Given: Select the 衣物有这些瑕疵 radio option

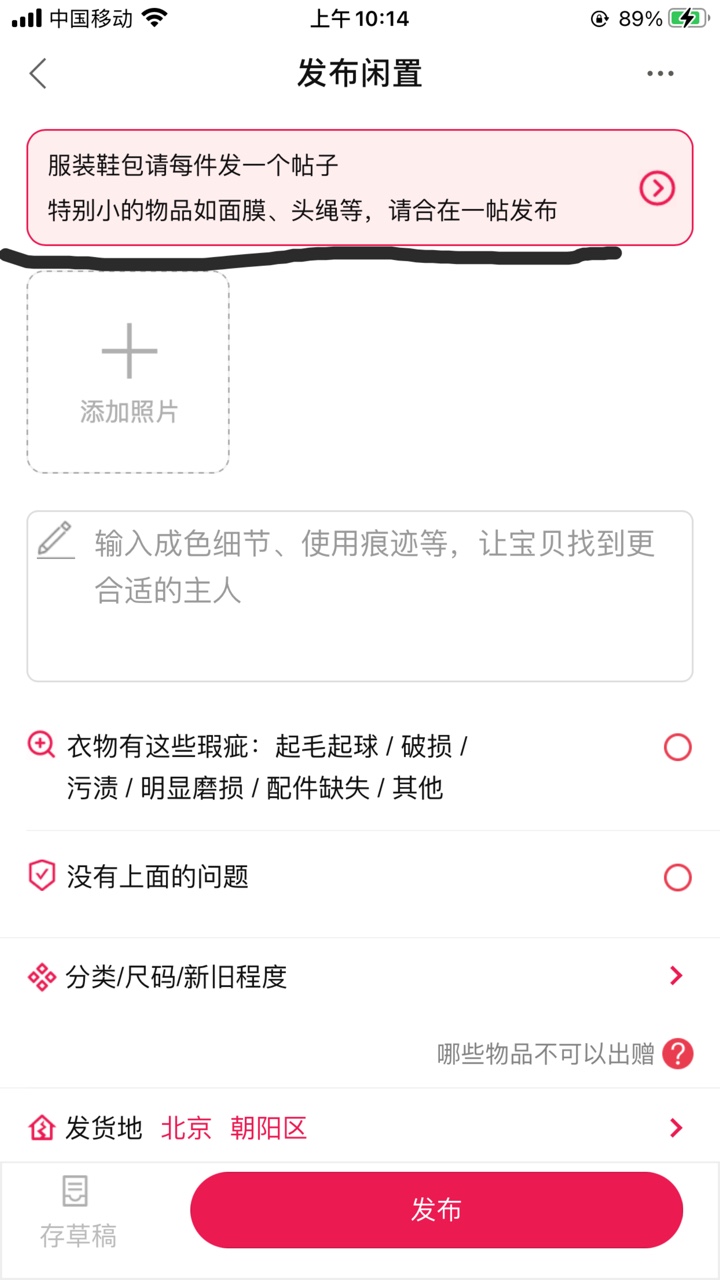Looking at the screenshot, I should [677, 748].
